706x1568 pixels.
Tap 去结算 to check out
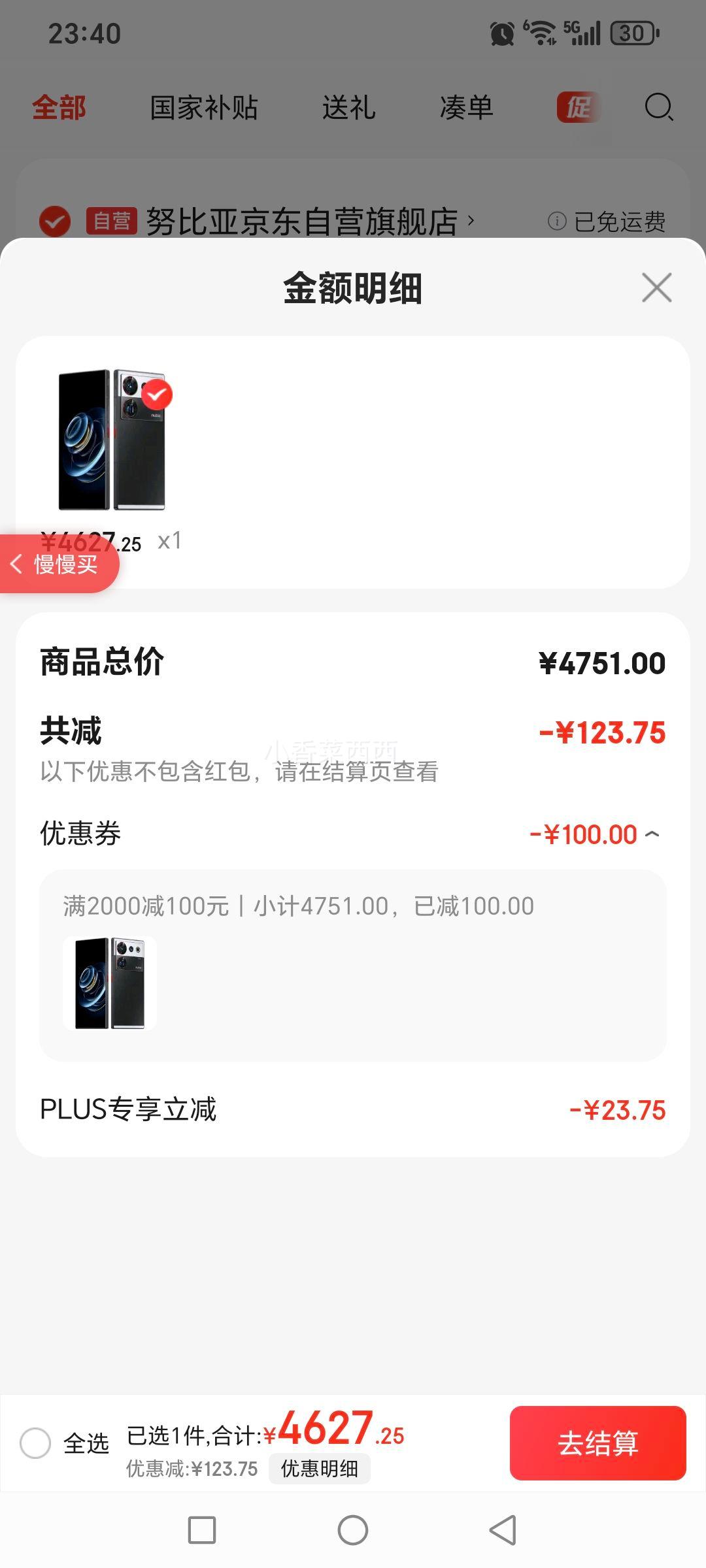pyautogui.click(x=597, y=1443)
